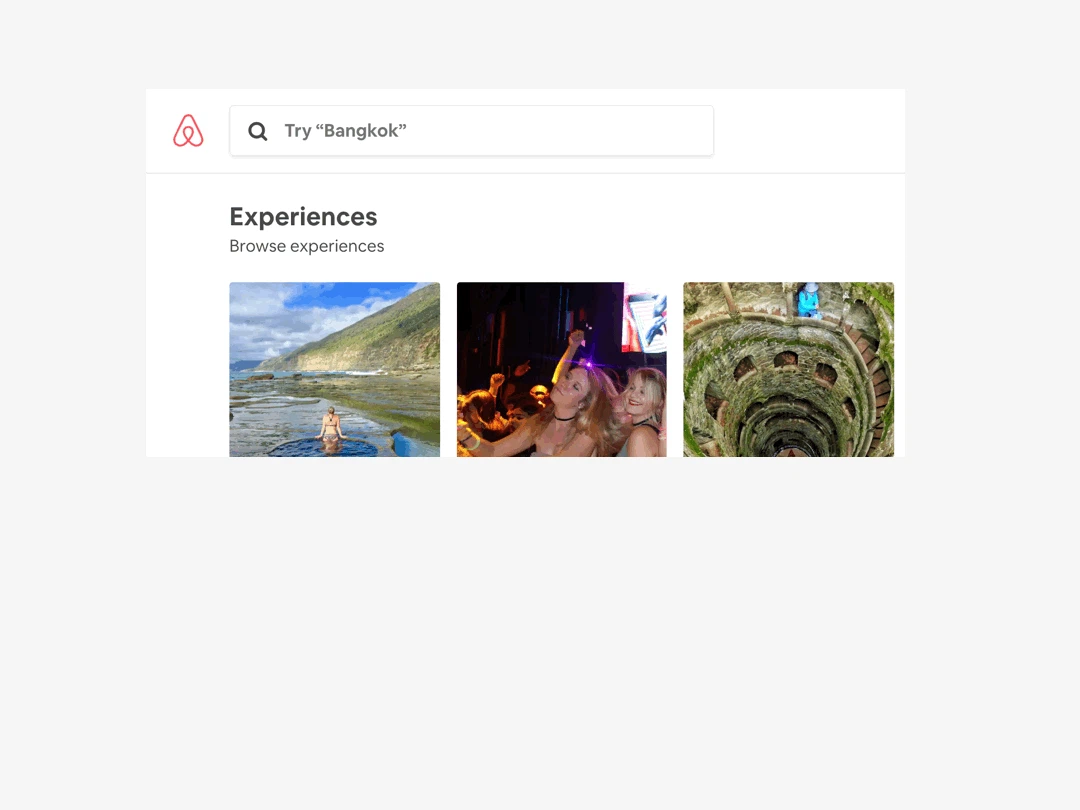
Task: Open the spiral stone well experience card
Action: coord(788,369)
